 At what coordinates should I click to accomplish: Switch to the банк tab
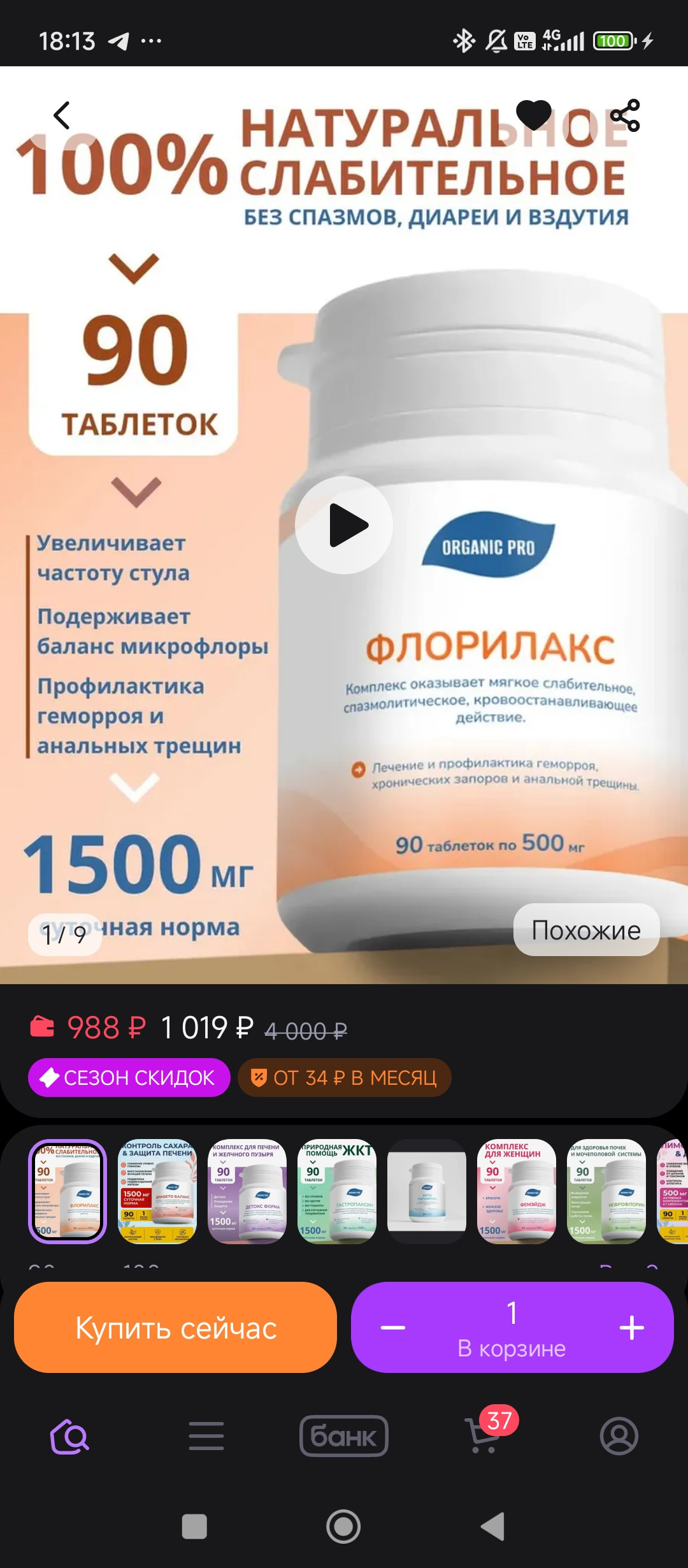coord(344,1436)
